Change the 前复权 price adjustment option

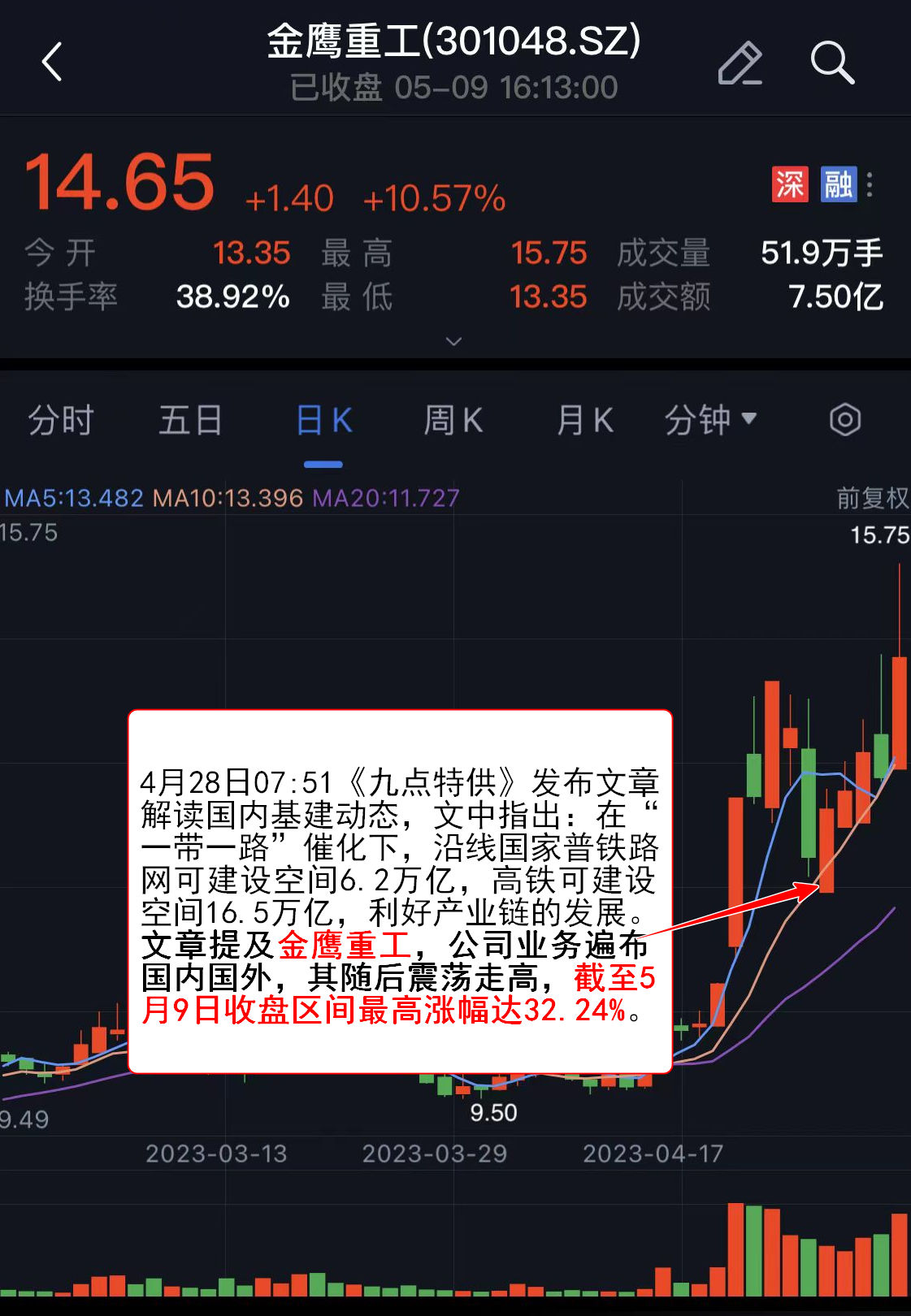pyautogui.click(x=872, y=498)
